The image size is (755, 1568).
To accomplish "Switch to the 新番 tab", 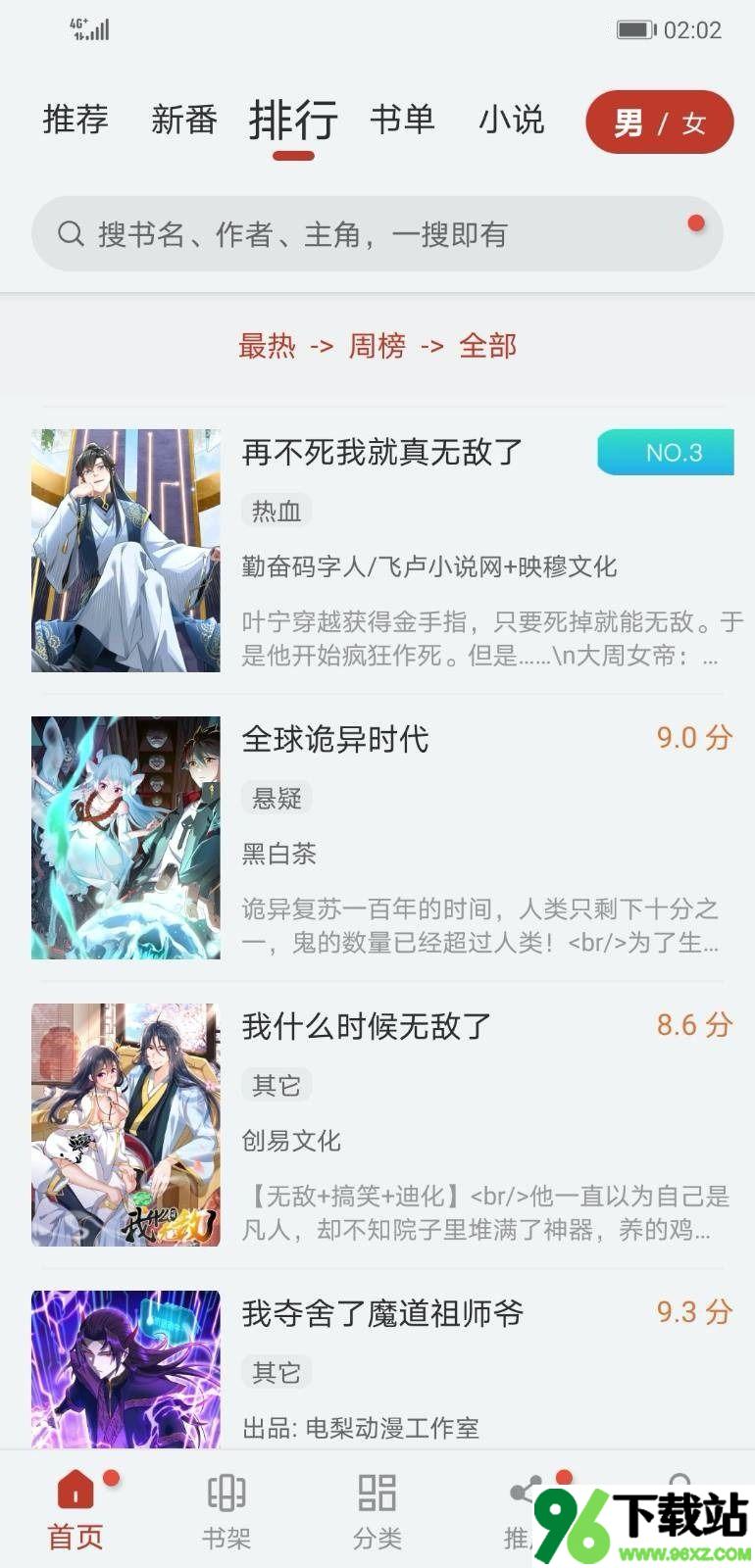I will 183,121.
